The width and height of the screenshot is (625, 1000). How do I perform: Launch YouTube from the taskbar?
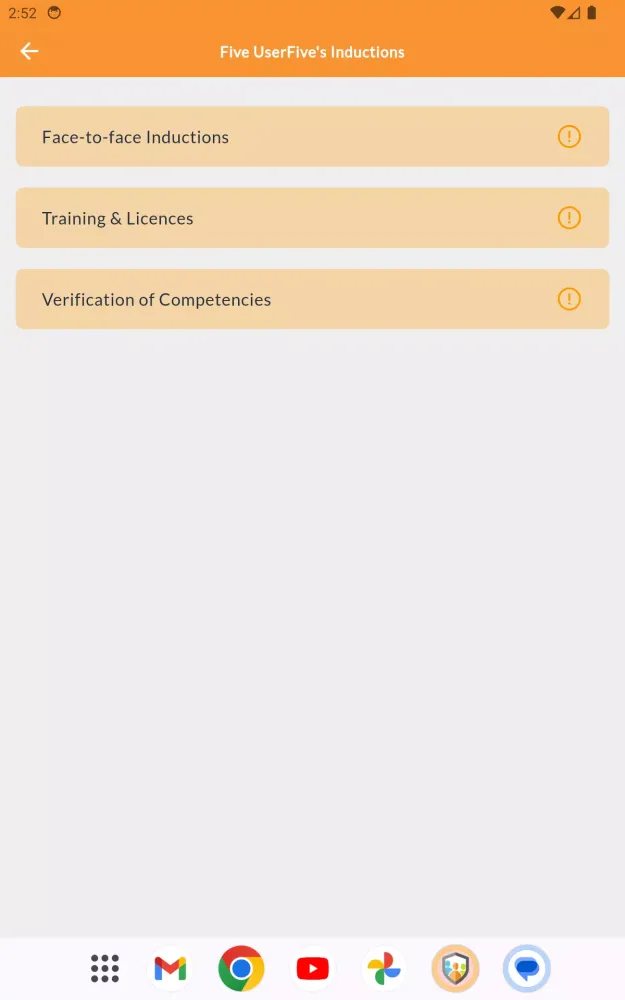coord(313,968)
